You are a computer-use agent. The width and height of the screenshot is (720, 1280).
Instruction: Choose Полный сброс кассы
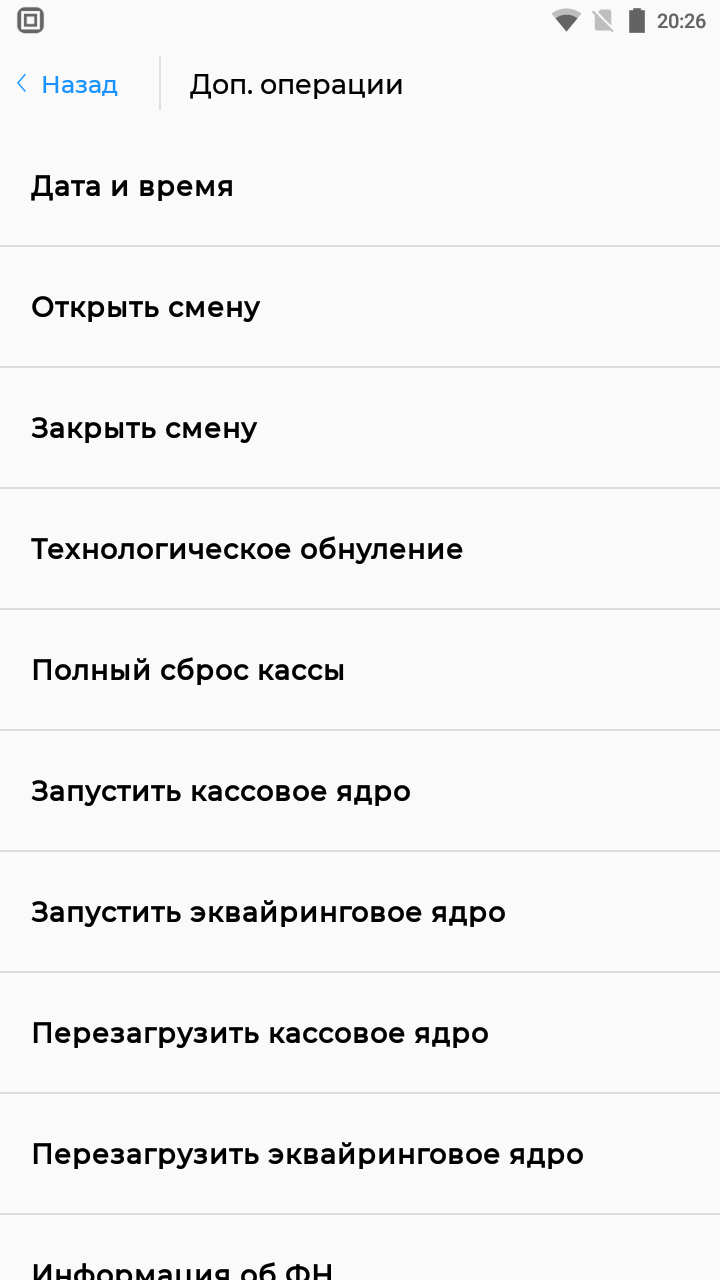click(x=360, y=670)
